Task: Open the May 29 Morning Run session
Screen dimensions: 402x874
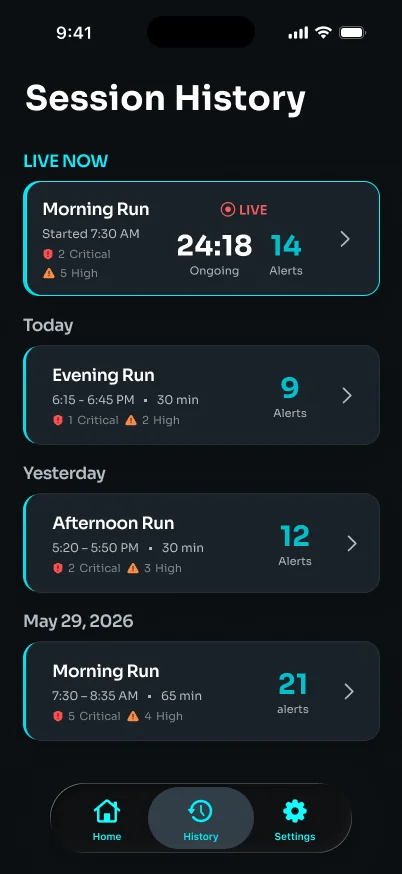Action: (201, 691)
